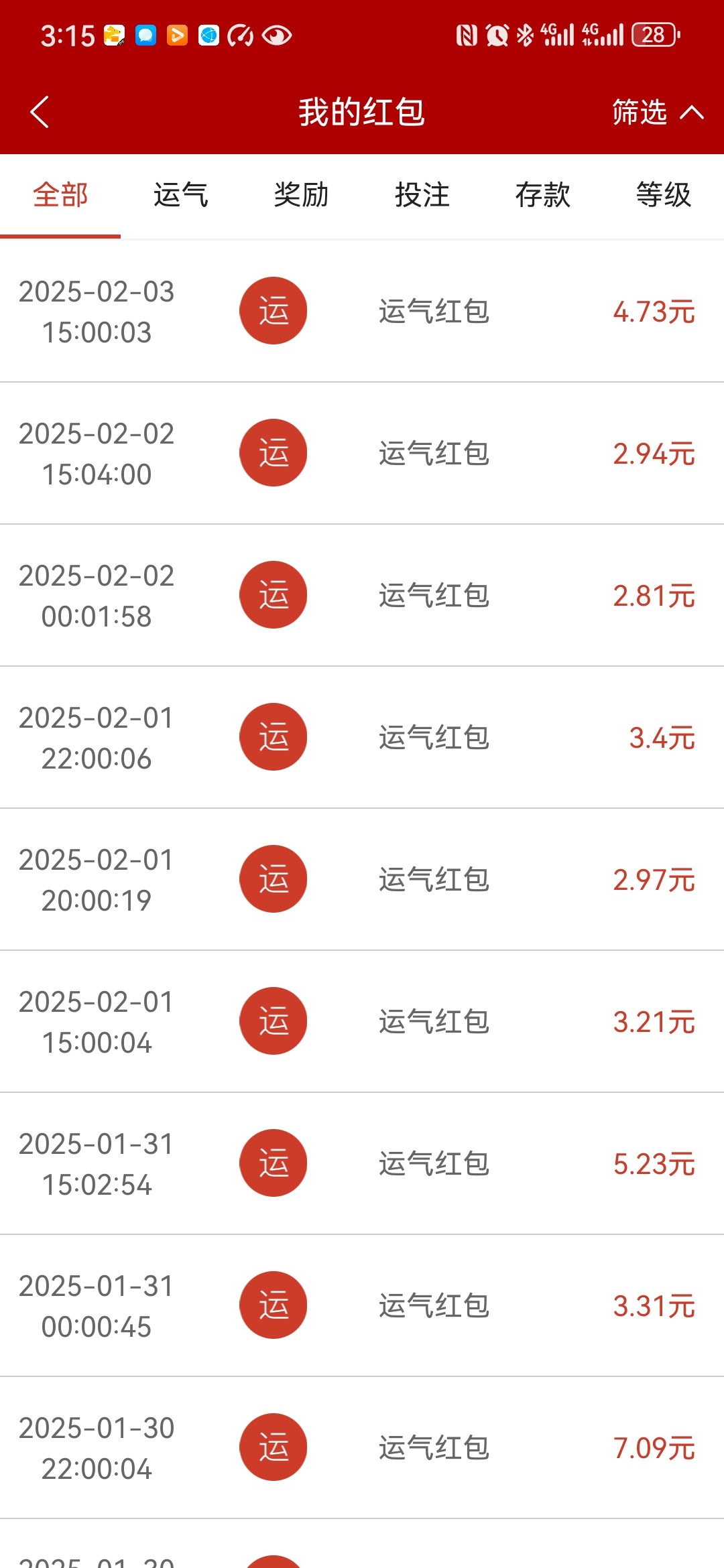Open the 奖励 tab
This screenshot has width=724, height=1568.
[301, 196]
